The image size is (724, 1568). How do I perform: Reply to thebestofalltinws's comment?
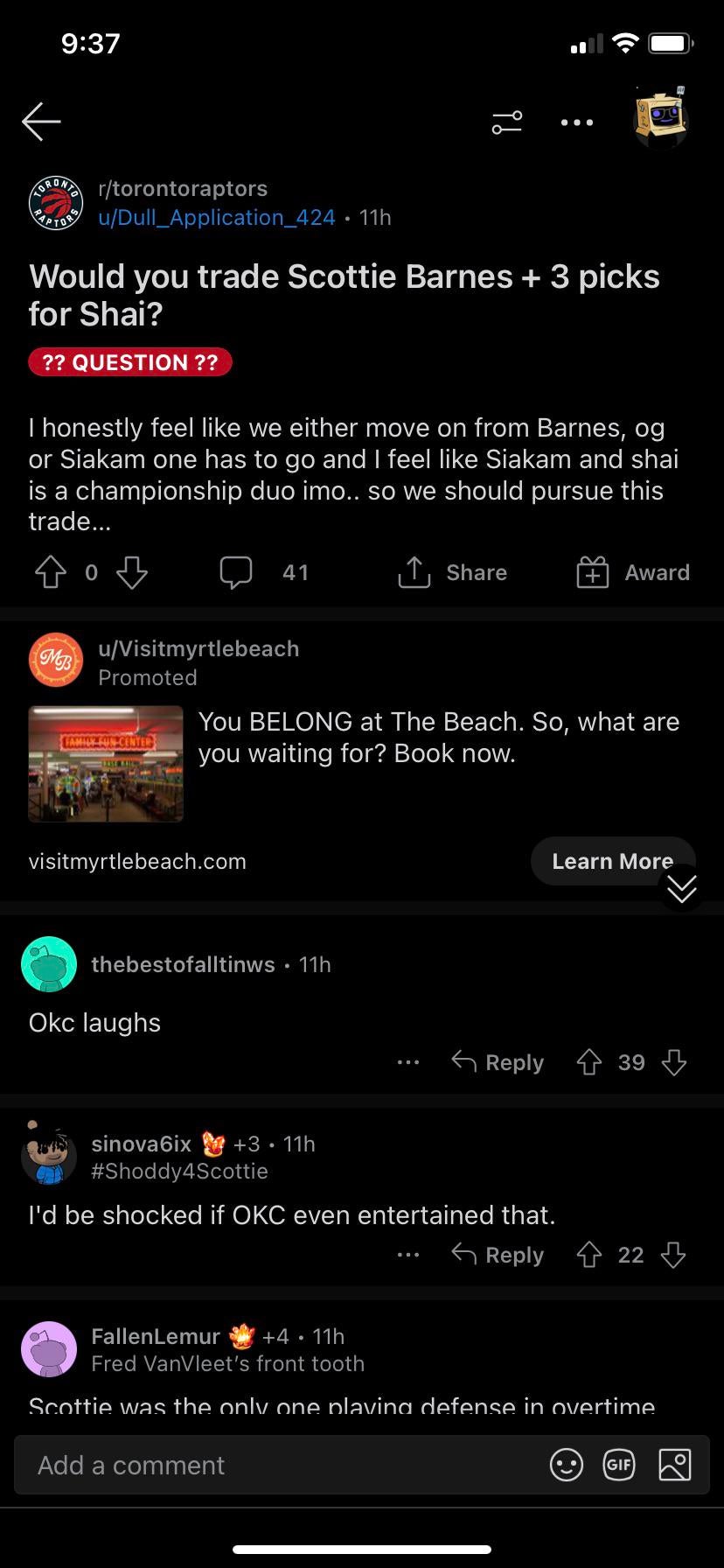pos(498,1062)
